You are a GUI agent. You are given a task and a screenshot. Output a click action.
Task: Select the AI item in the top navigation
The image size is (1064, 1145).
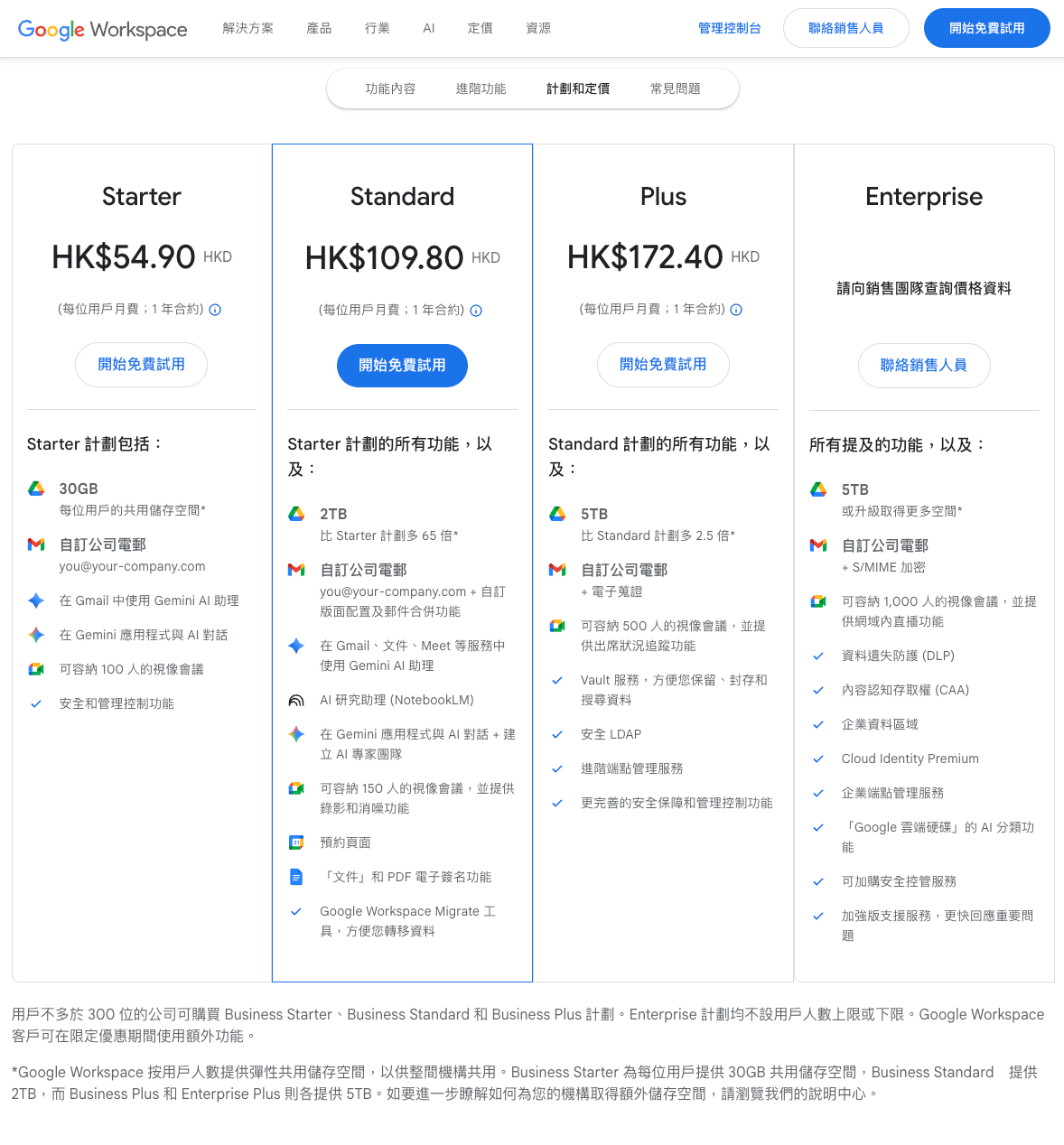coord(429,28)
